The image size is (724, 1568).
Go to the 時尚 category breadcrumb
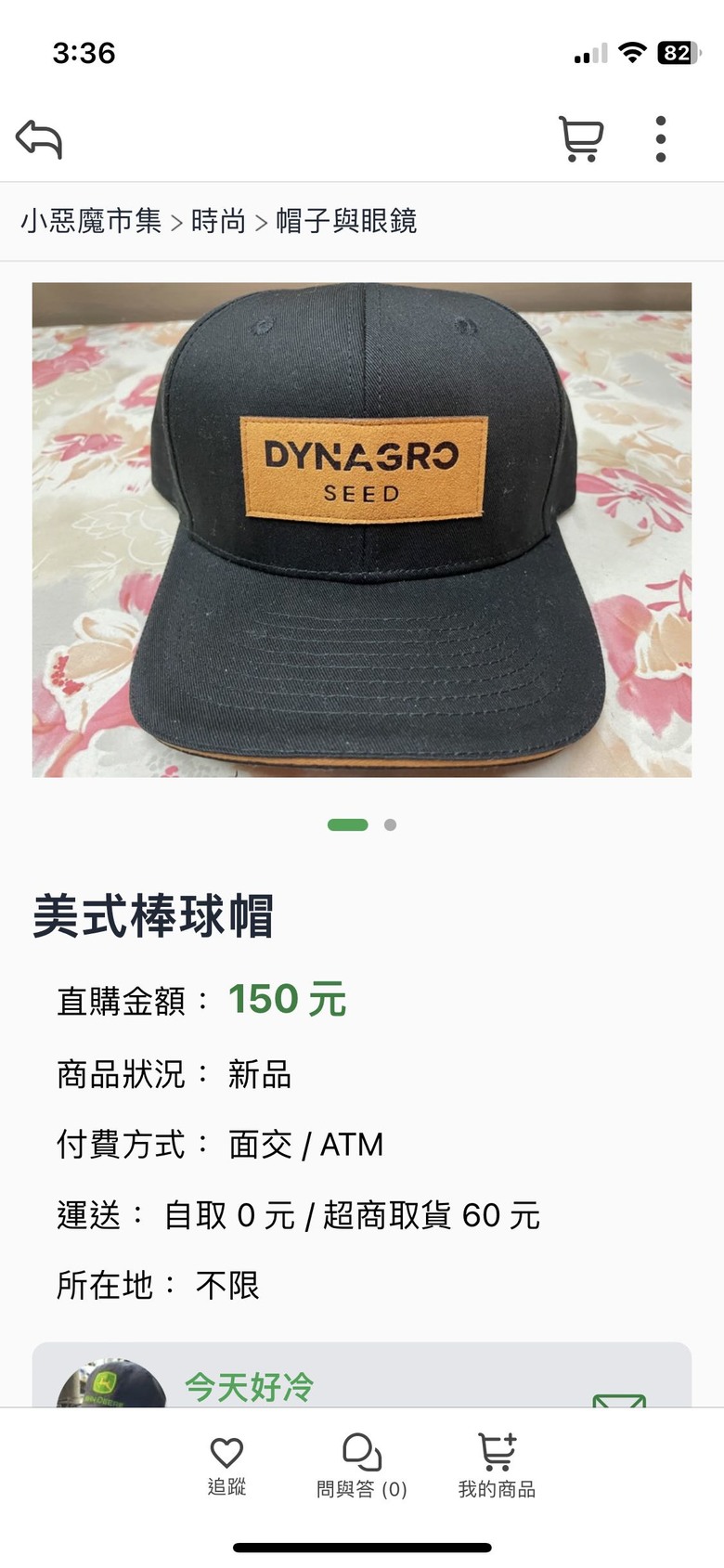(x=218, y=221)
